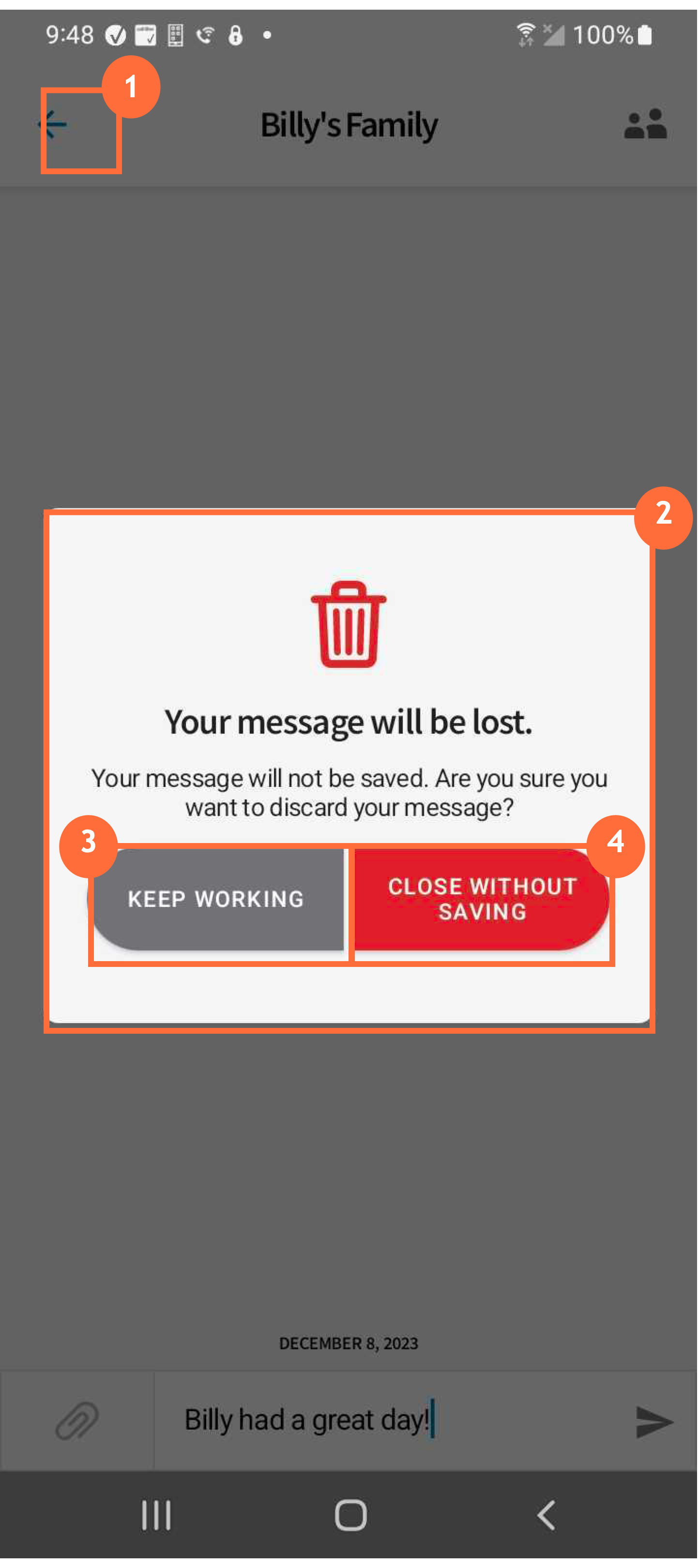Tap the lock icon in the status bar
The width and height of the screenshot is (699, 1568).
click(x=236, y=35)
